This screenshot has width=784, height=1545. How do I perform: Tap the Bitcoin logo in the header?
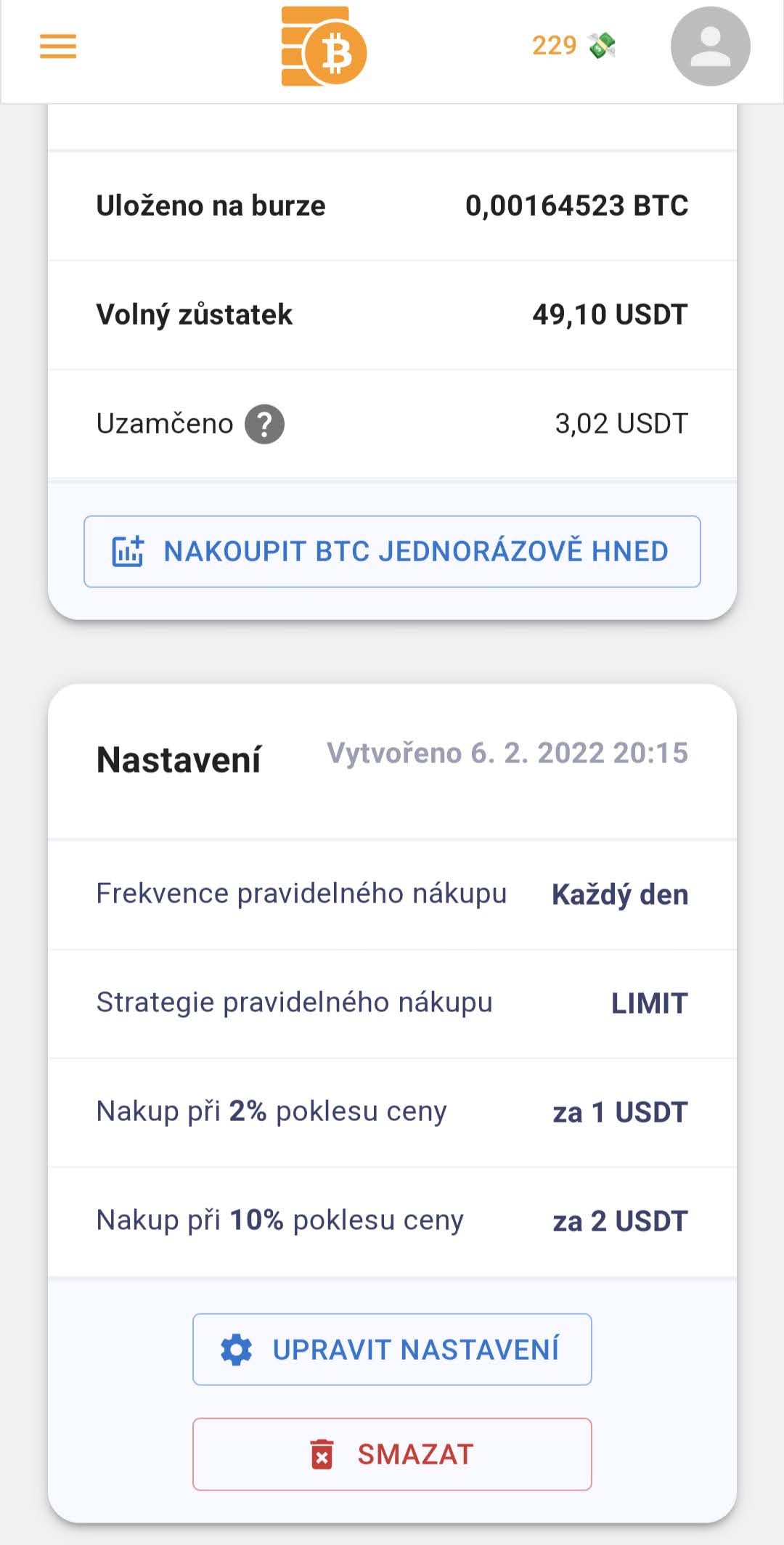pyautogui.click(x=324, y=46)
